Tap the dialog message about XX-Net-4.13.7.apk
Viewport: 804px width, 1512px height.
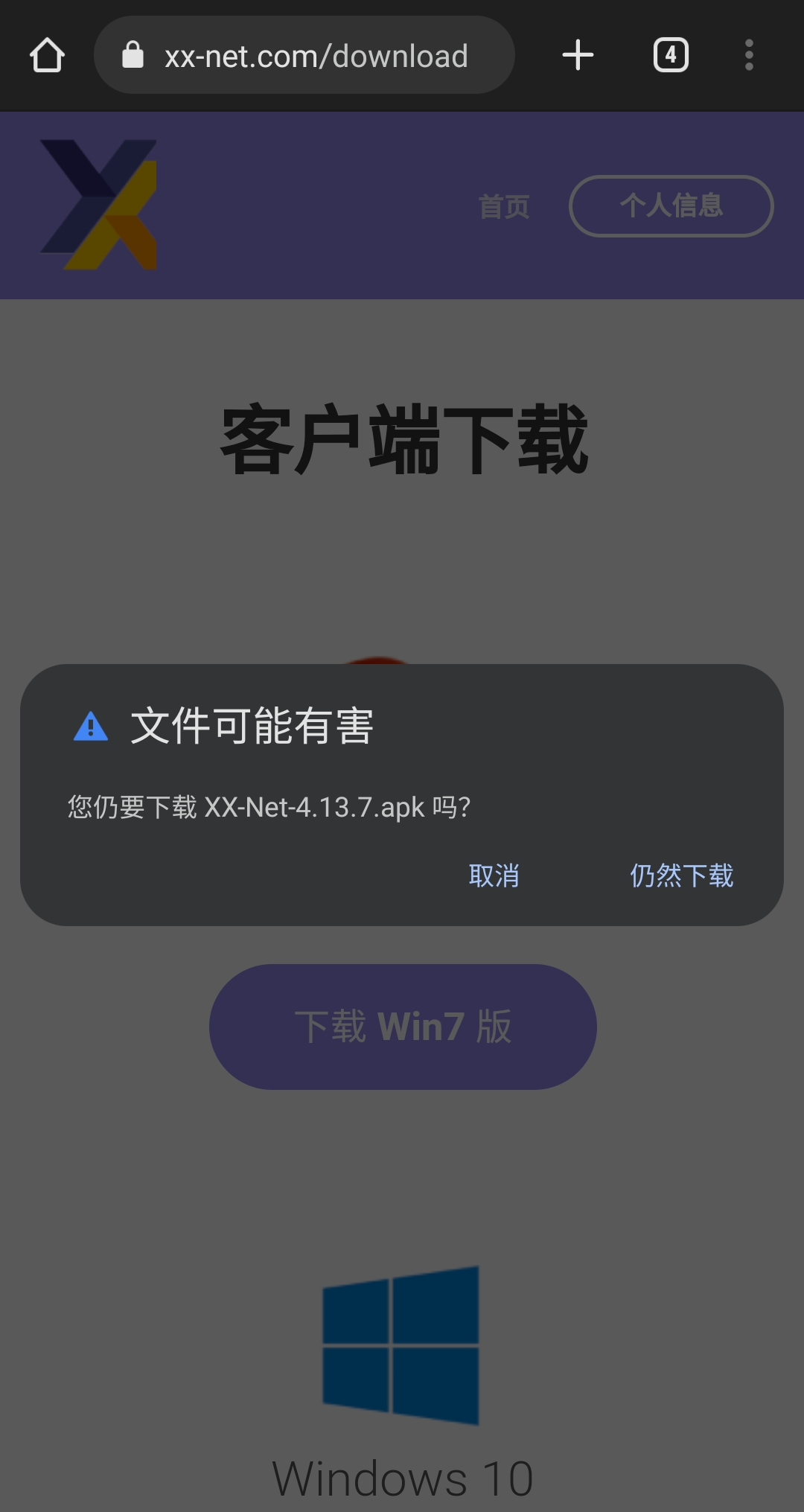pyautogui.click(x=268, y=806)
